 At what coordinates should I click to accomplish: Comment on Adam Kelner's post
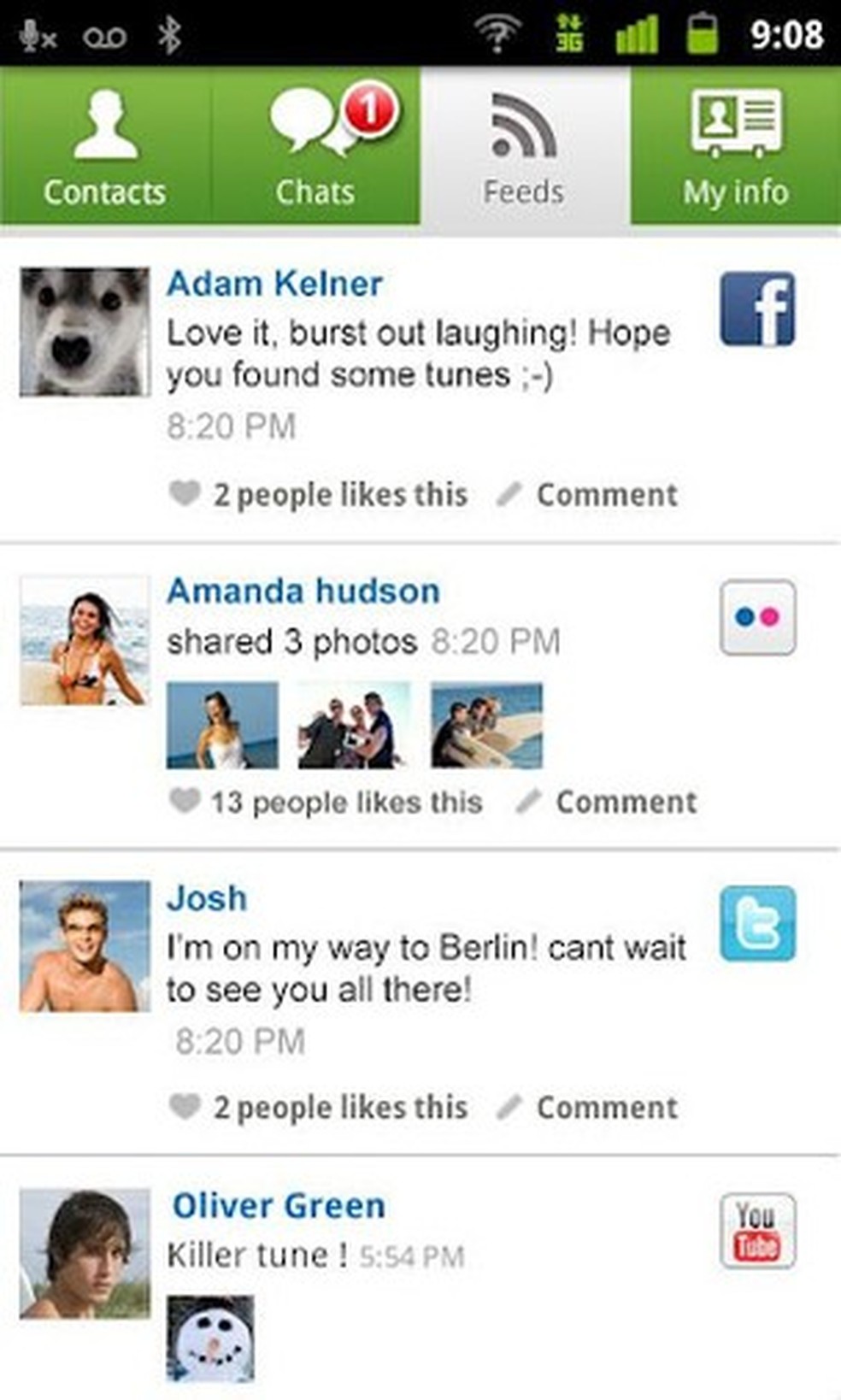[x=588, y=494]
